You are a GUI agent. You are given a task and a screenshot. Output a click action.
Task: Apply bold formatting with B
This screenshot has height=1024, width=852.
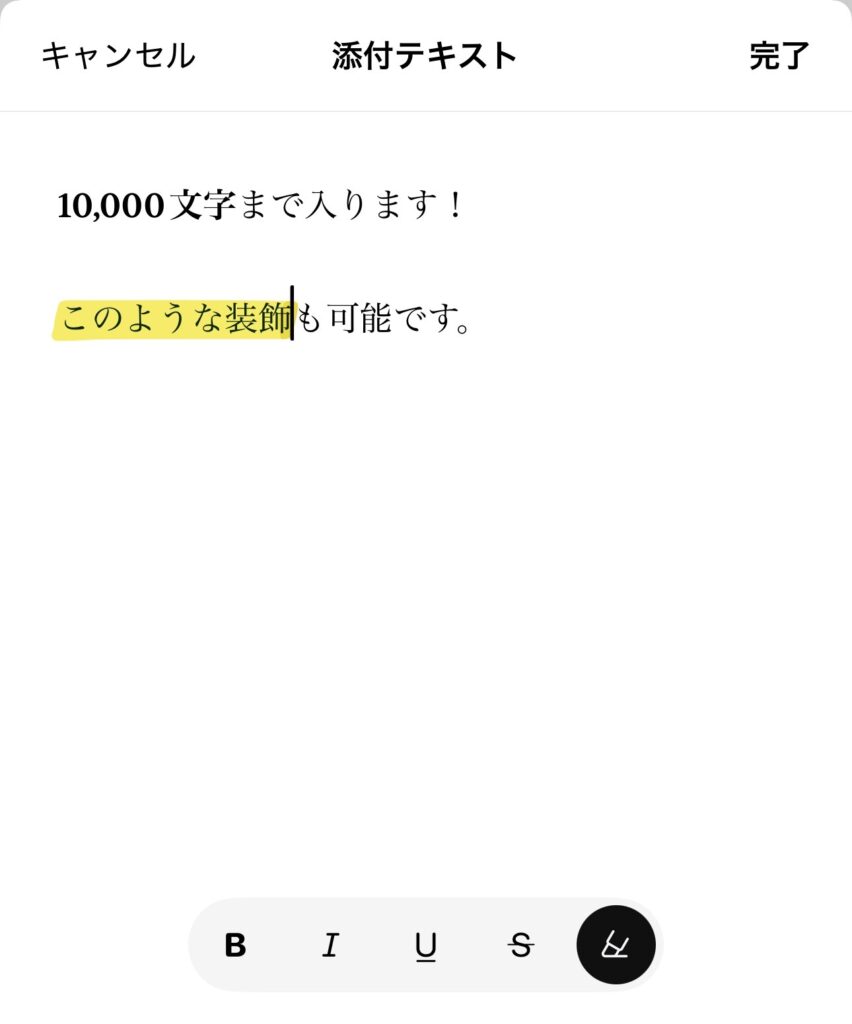[235, 945]
